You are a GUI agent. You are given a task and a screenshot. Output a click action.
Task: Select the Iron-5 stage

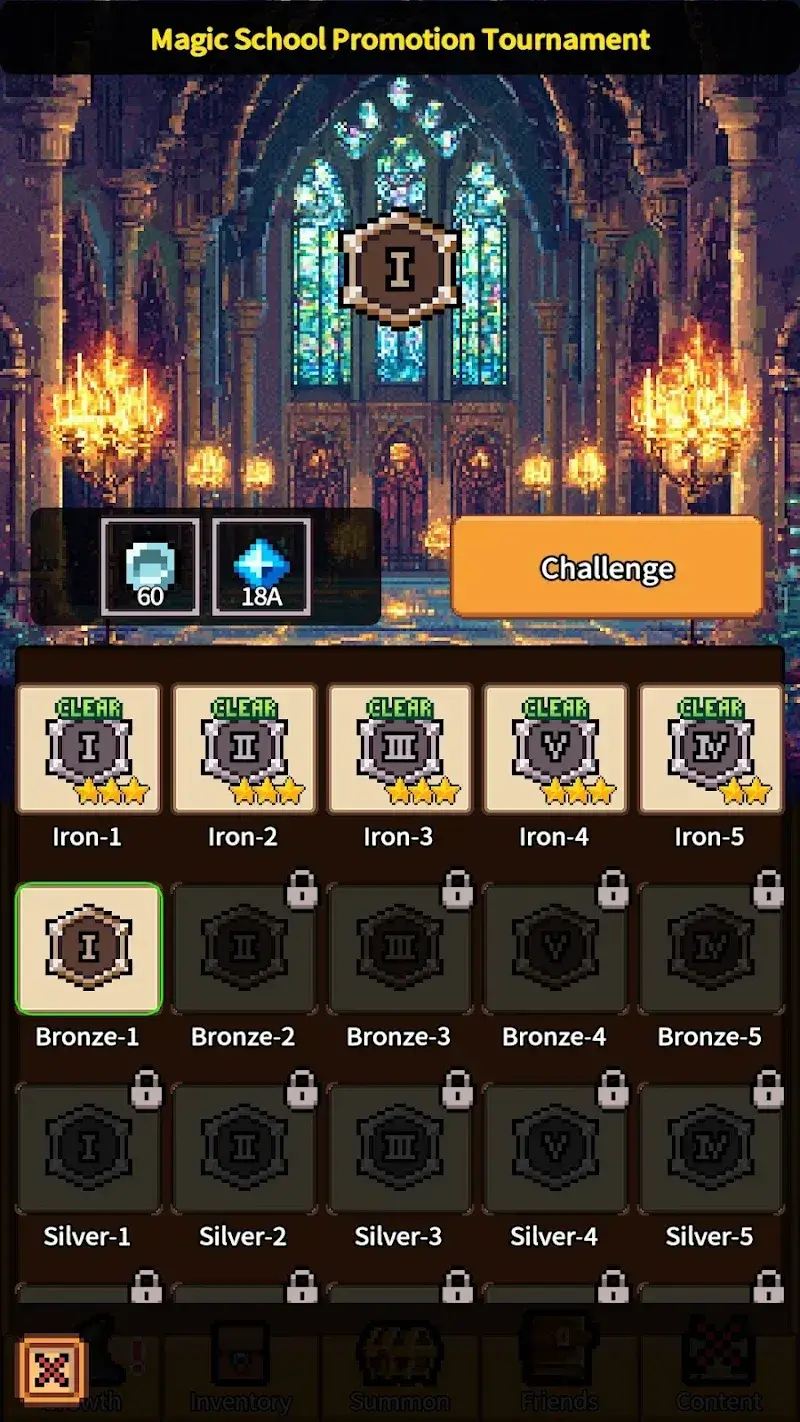tap(711, 748)
